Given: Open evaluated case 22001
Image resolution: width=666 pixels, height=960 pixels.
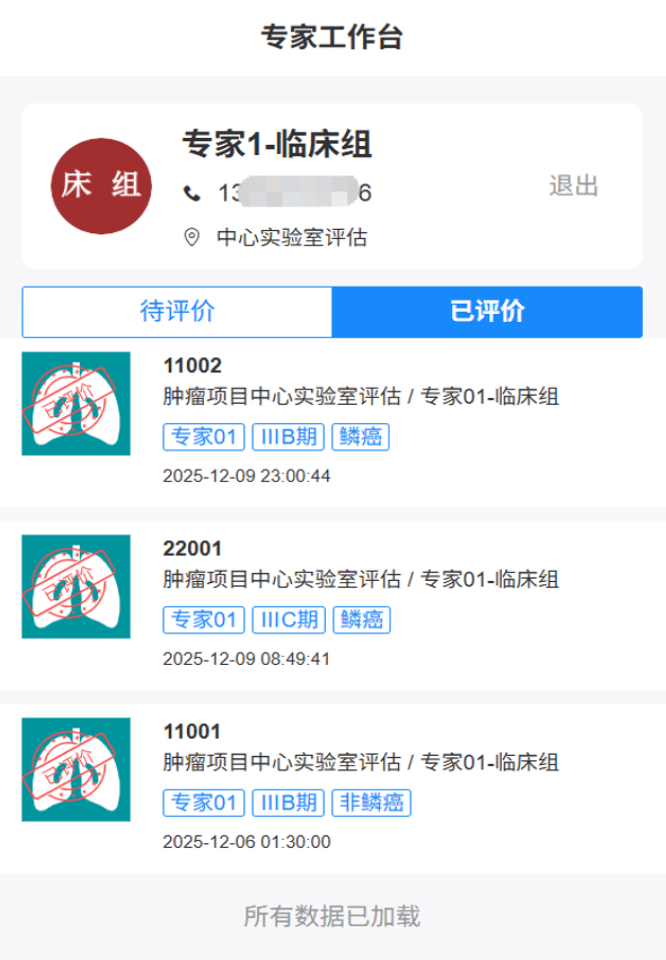Looking at the screenshot, I should (x=333, y=606).
